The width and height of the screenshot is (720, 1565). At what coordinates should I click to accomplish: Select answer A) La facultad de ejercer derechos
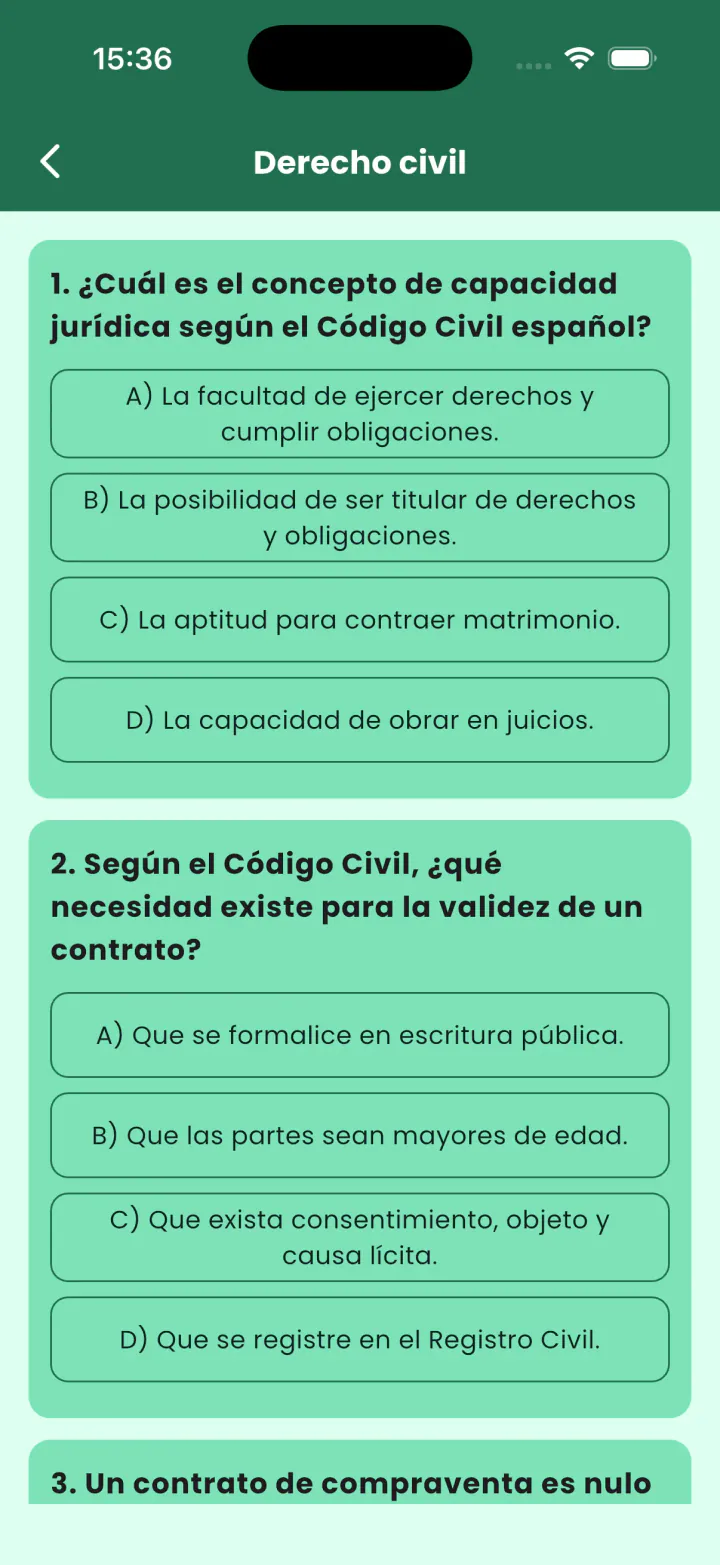pyautogui.click(x=360, y=414)
